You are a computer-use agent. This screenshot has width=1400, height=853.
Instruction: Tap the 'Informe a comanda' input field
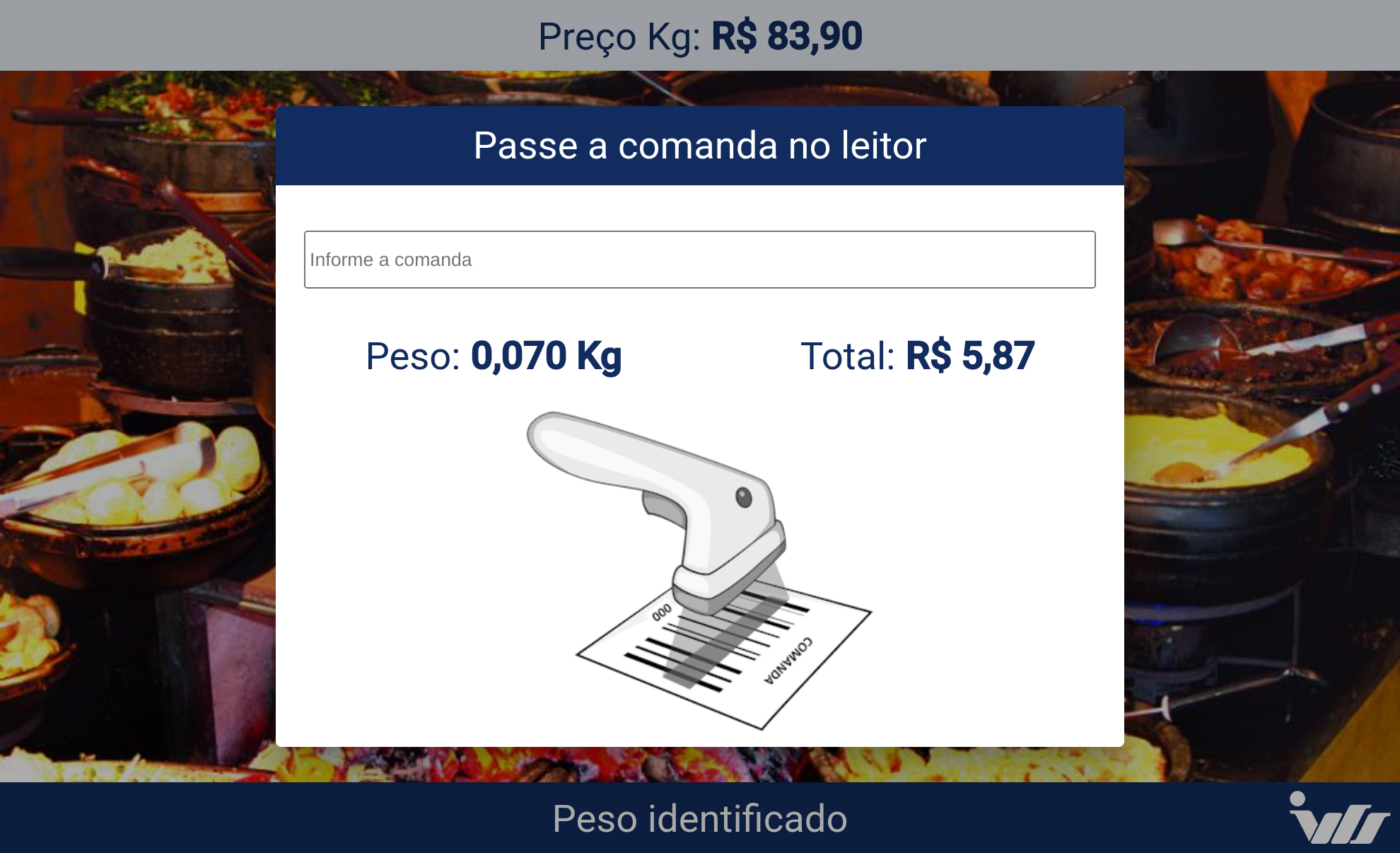699,260
